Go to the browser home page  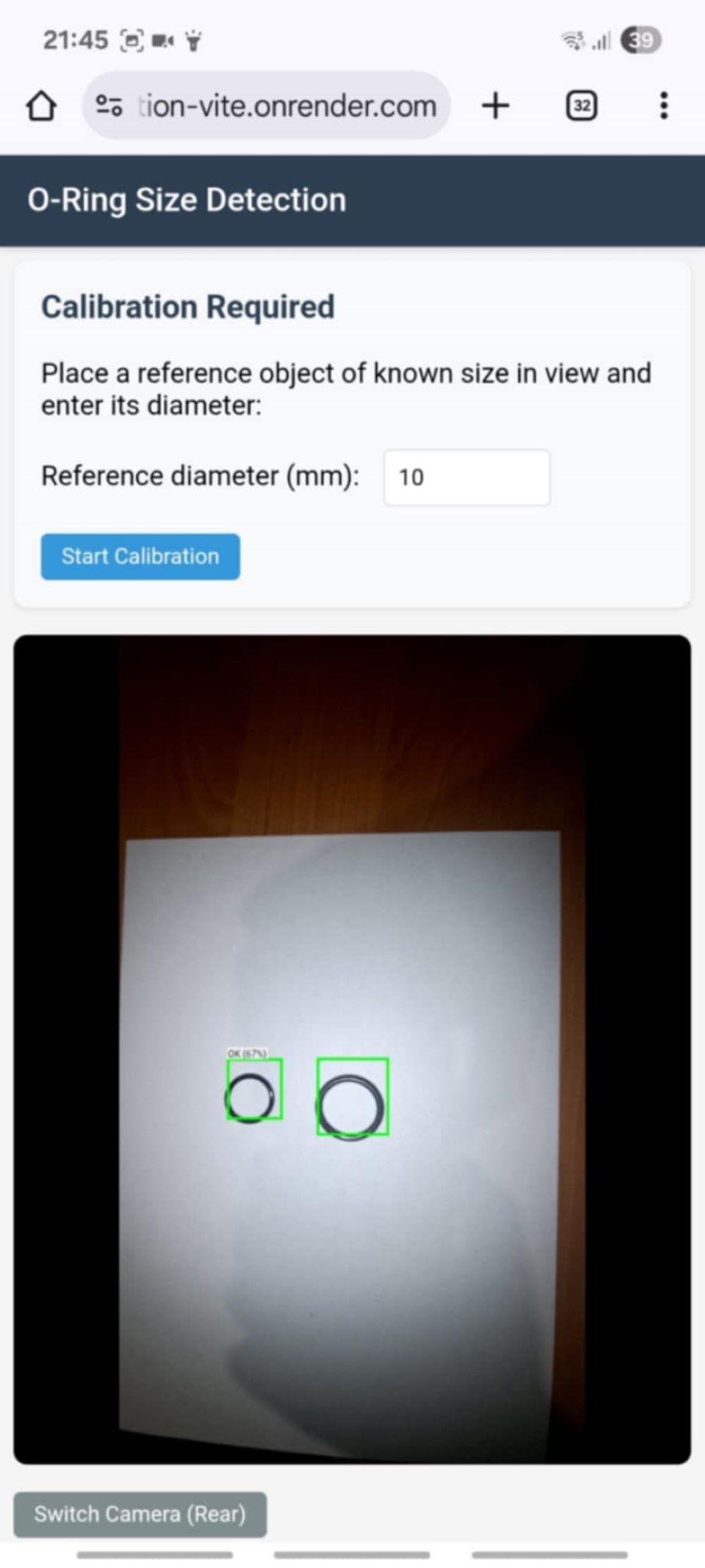point(41,106)
